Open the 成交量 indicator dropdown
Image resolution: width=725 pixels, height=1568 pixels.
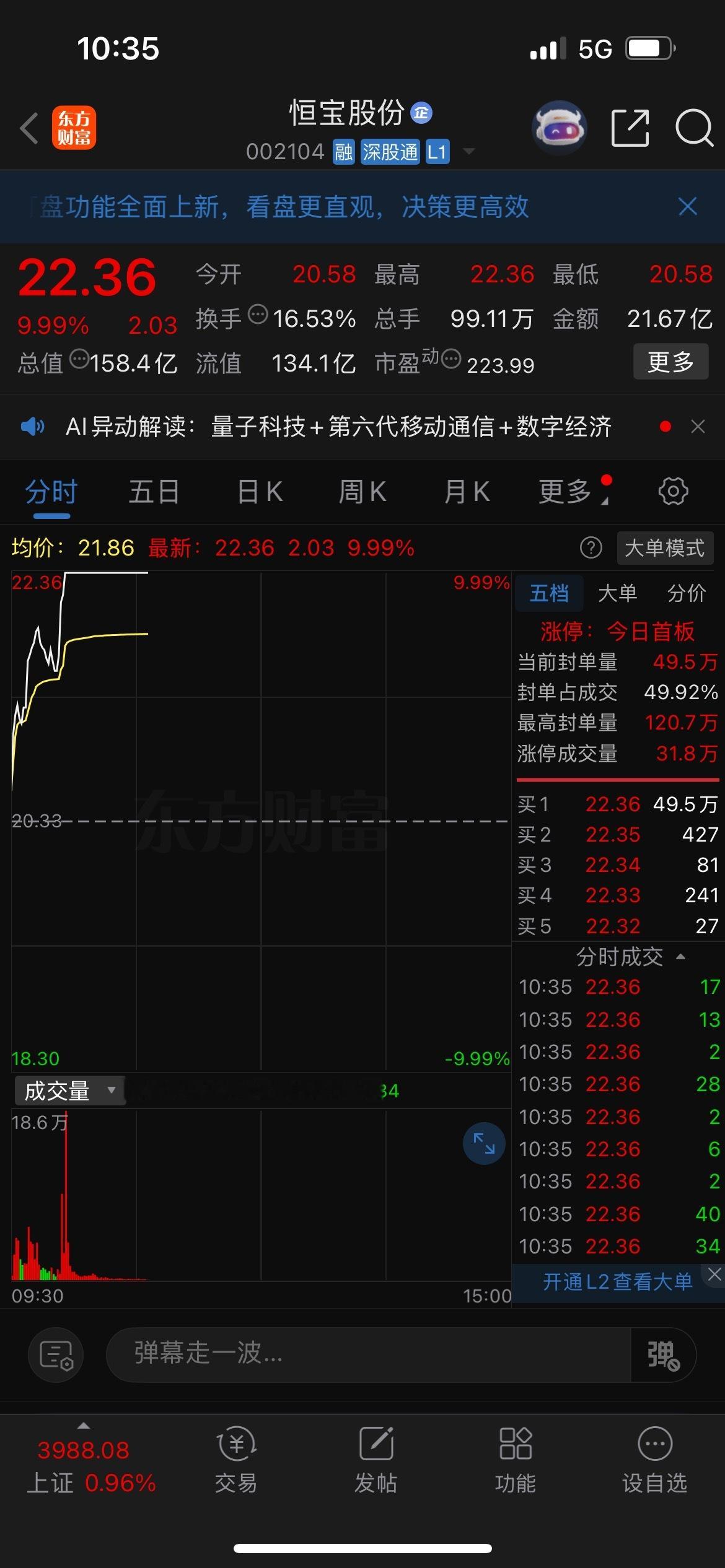pyautogui.click(x=68, y=1090)
